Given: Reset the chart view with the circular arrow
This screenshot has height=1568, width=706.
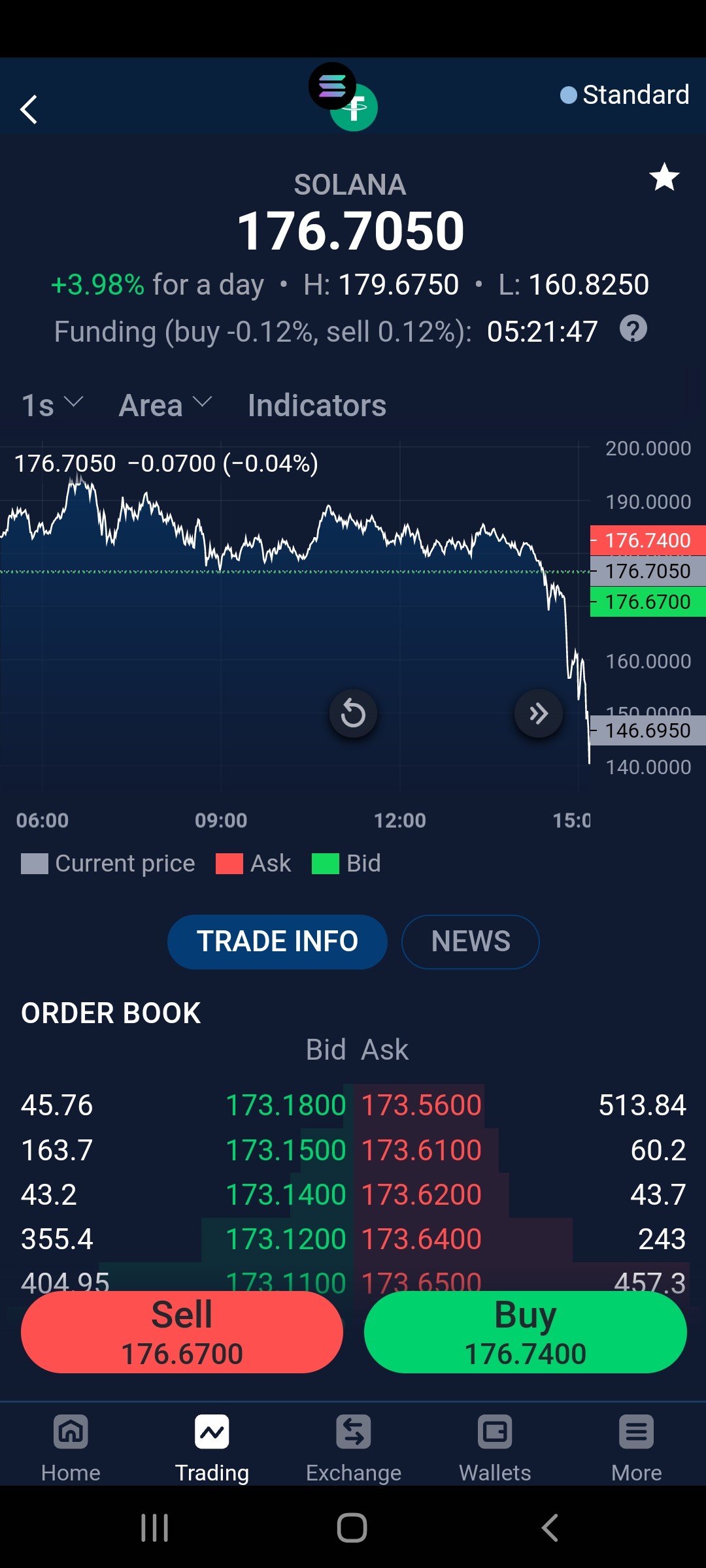Looking at the screenshot, I should [353, 713].
